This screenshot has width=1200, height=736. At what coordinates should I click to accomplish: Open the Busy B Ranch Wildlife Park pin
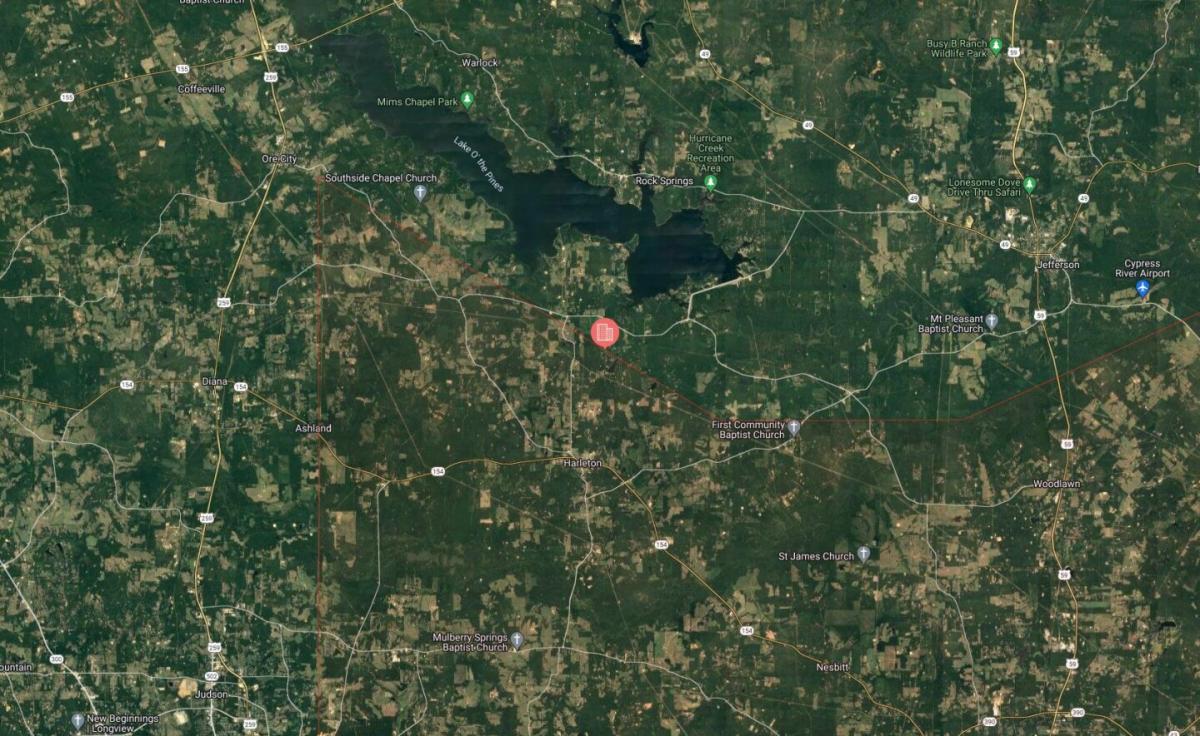tap(996, 46)
